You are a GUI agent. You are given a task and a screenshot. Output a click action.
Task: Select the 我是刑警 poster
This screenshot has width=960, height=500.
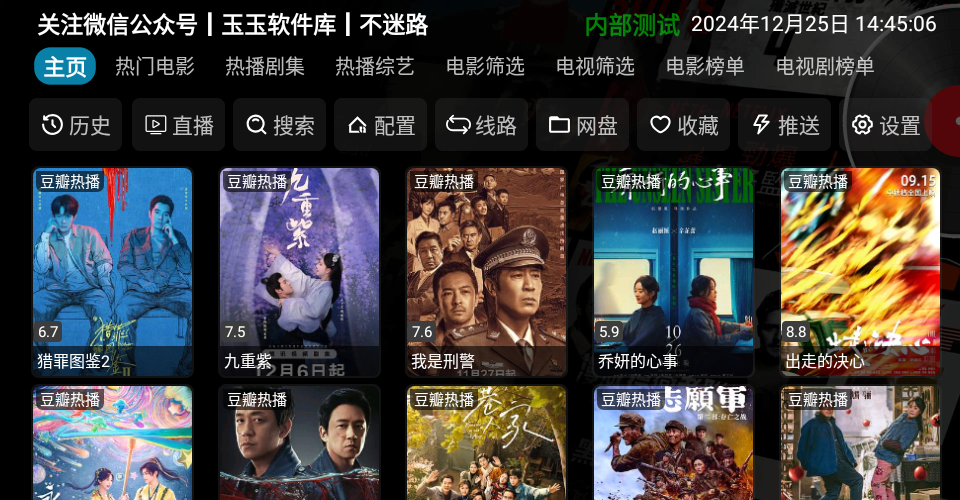coord(486,272)
